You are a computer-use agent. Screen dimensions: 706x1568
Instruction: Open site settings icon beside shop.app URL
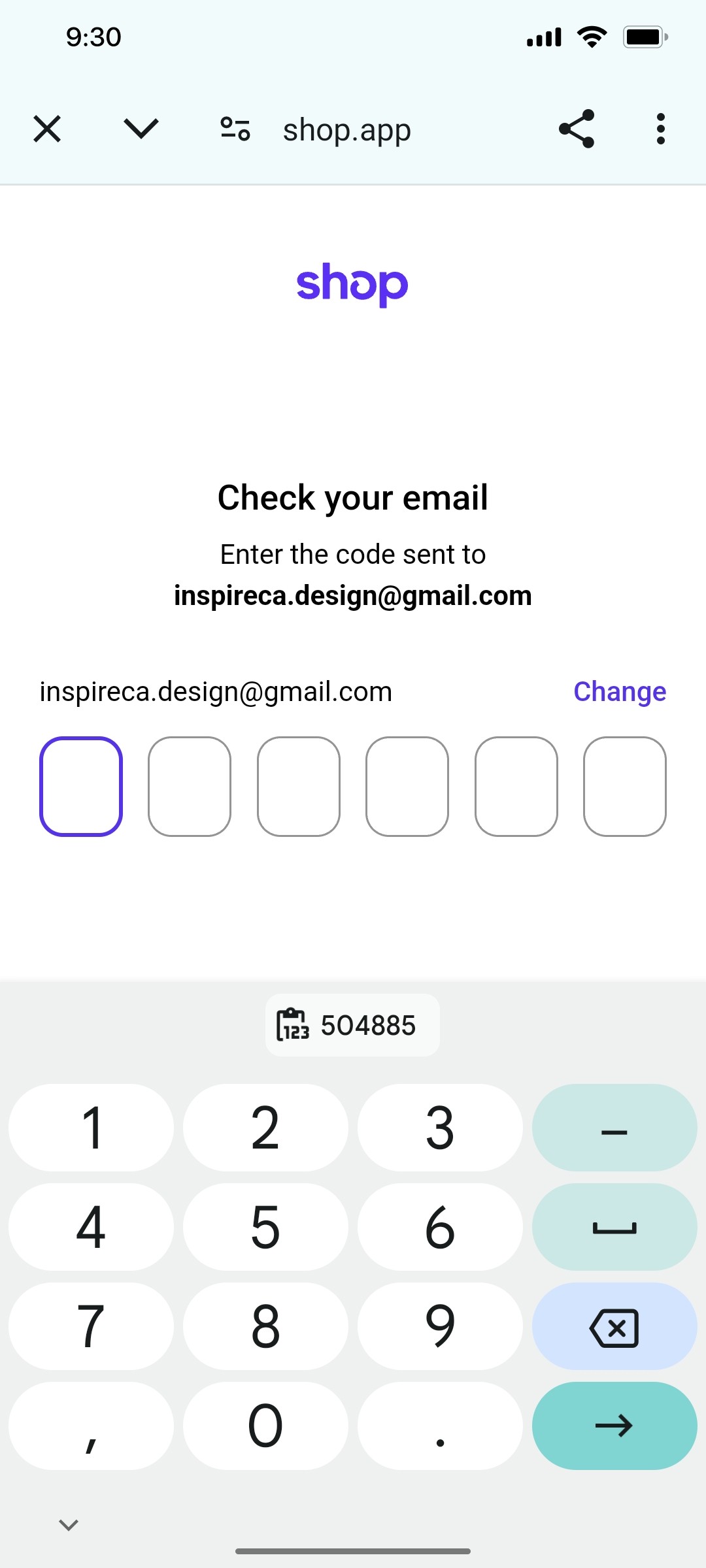click(x=235, y=129)
